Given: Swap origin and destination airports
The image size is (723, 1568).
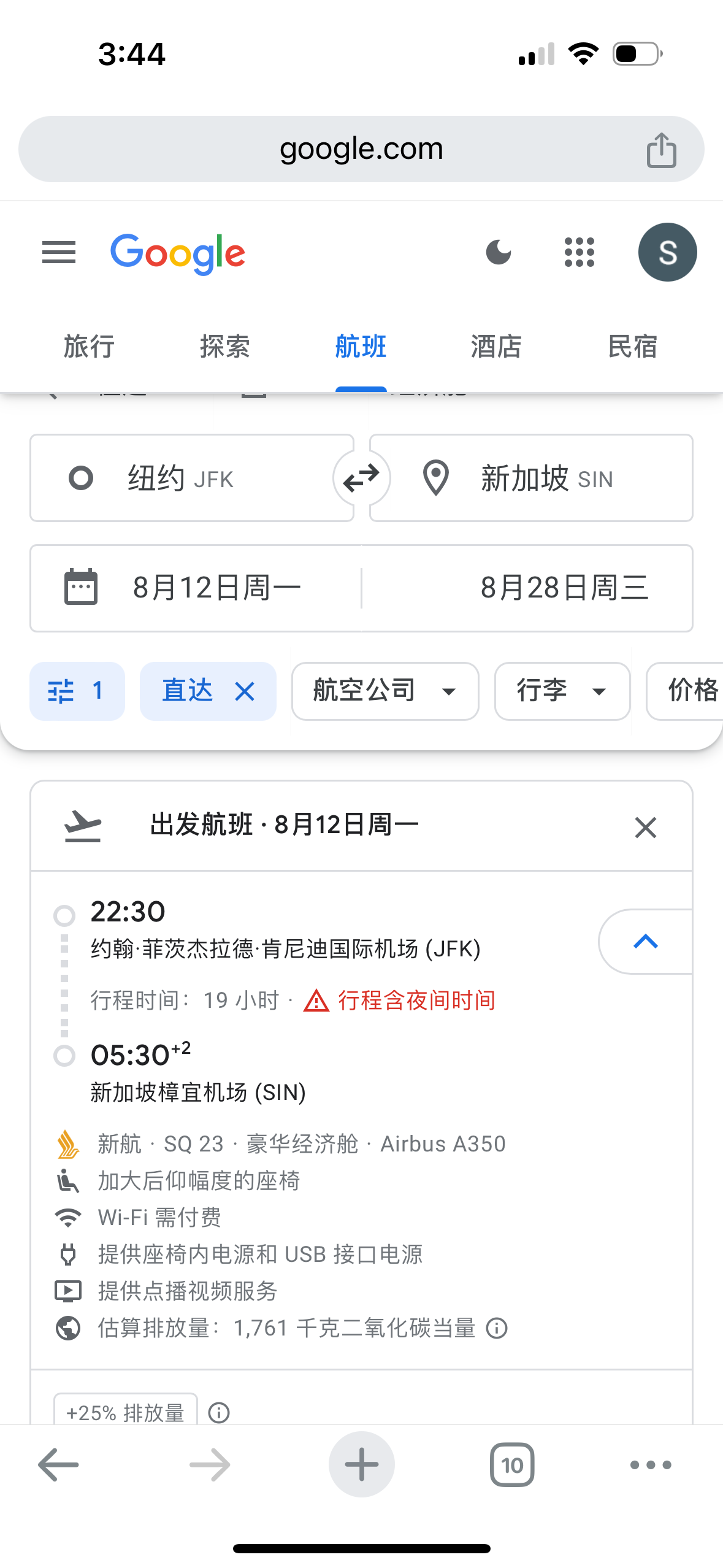Looking at the screenshot, I should click(x=361, y=478).
